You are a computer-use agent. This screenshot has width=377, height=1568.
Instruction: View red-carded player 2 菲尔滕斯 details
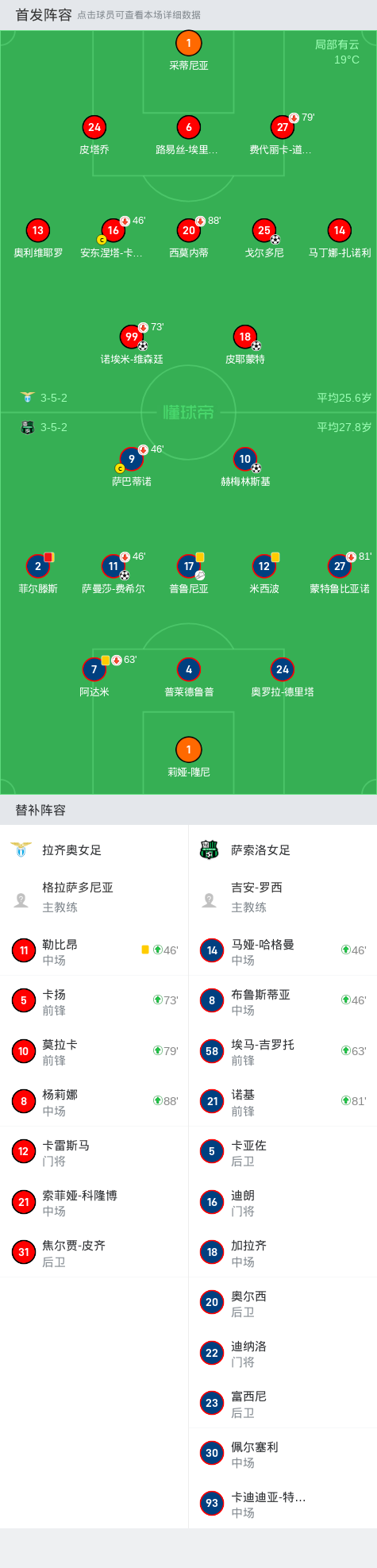click(x=37, y=575)
